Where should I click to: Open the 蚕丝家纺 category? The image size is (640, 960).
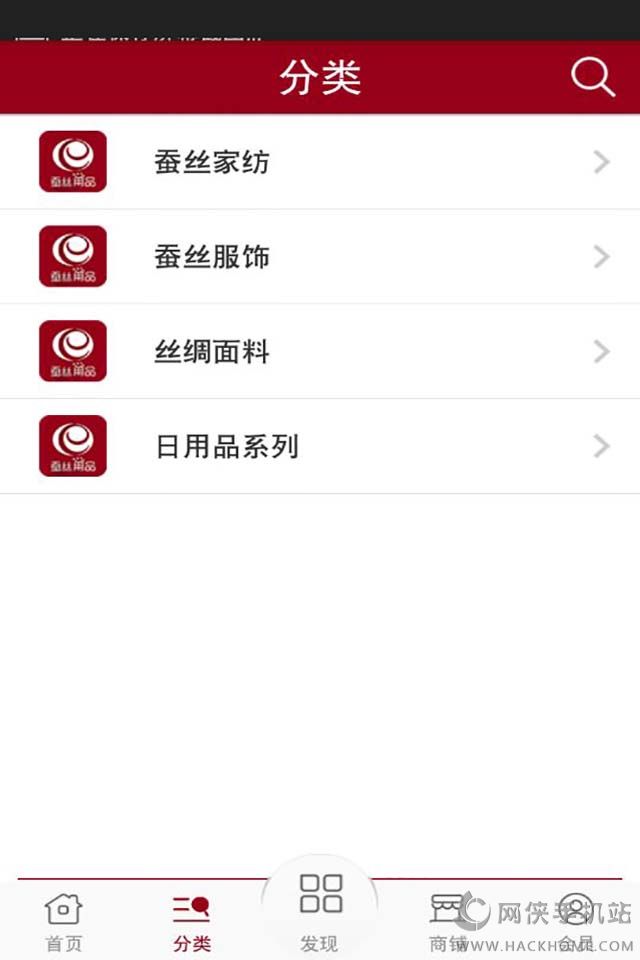click(x=320, y=162)
